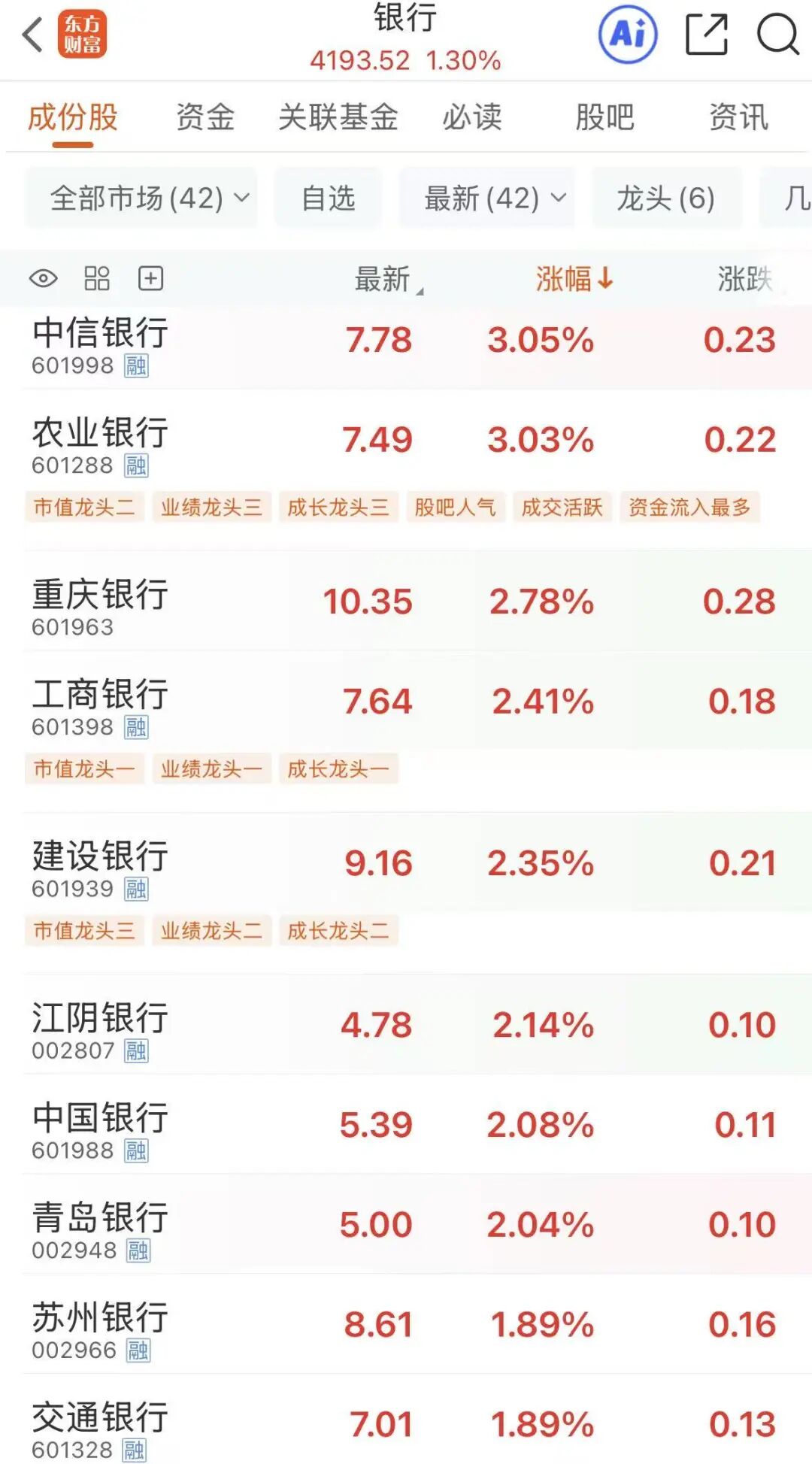Open the AI assistant icon
The height and width of the screenshot is (1464, 812).
[629, 33]
